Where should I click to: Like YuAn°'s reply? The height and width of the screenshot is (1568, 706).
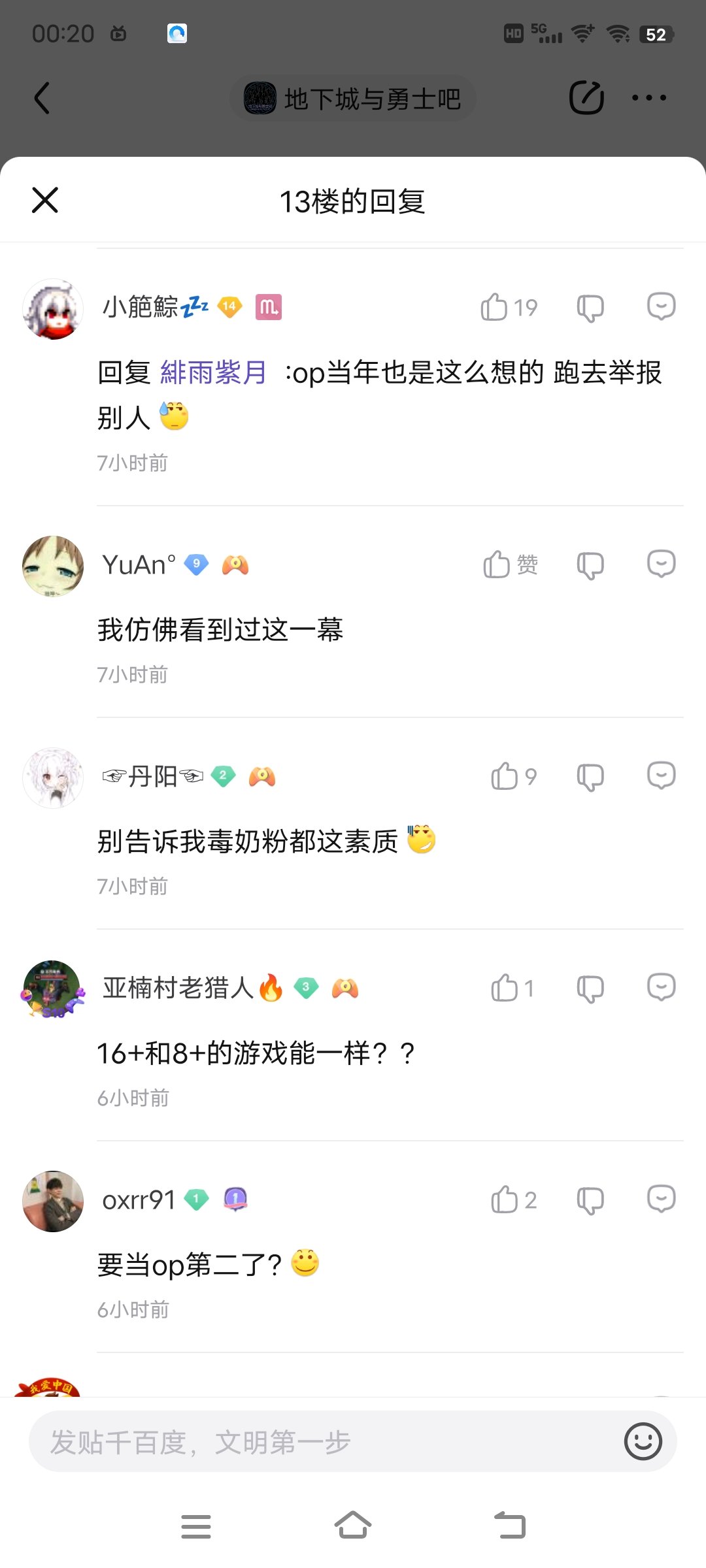click(497, 564)
